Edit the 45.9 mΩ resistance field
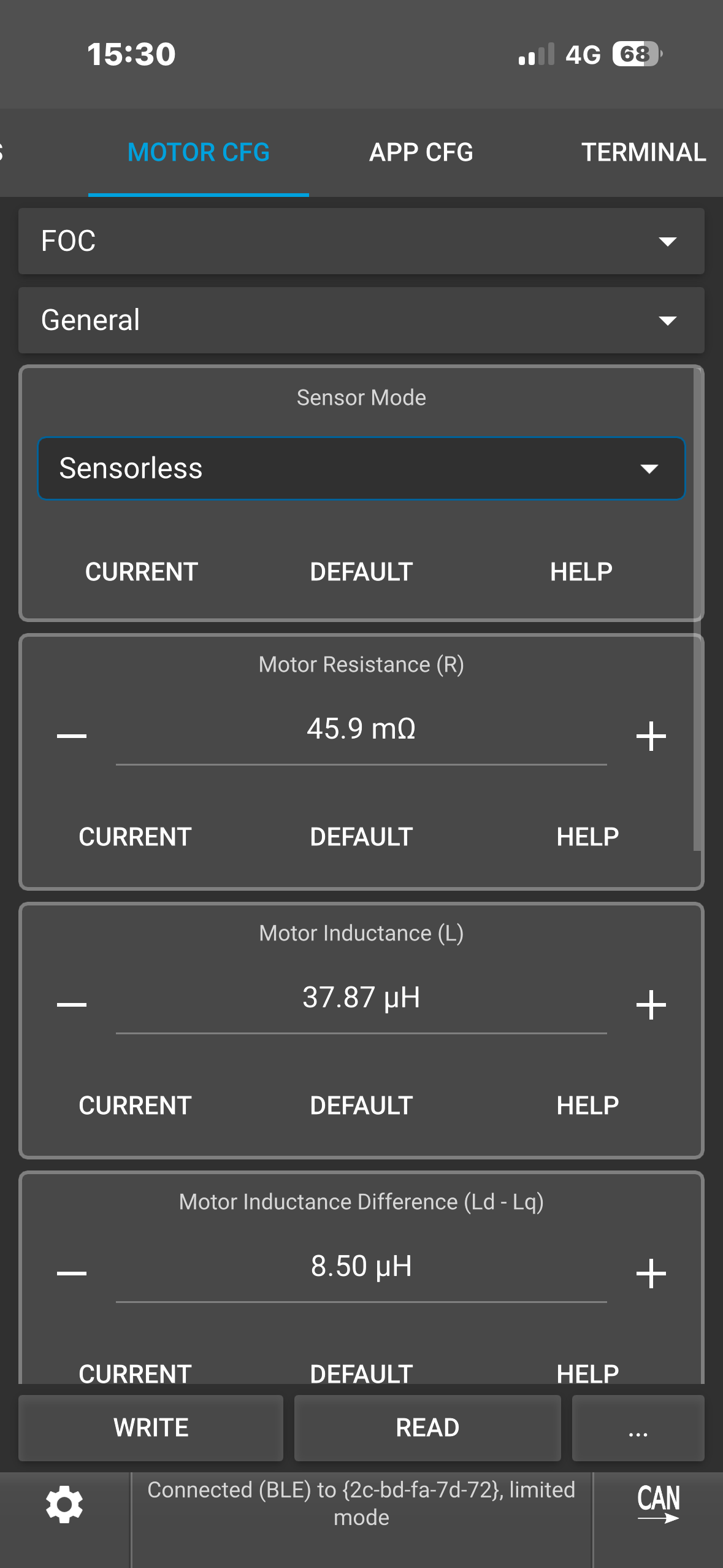Viewport: 723px width, 1568px height. (361, 730)
